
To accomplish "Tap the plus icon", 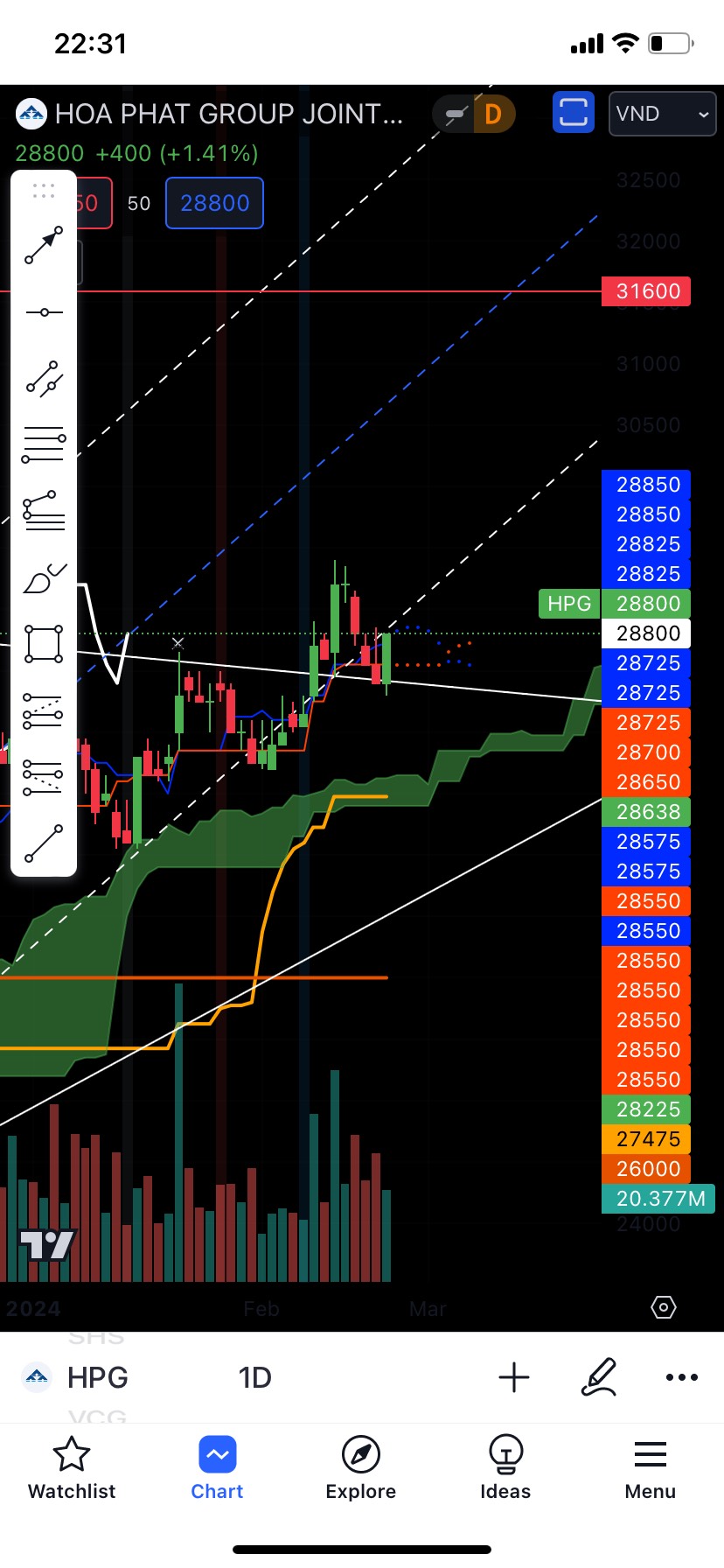I will [x=514, y=1377].
